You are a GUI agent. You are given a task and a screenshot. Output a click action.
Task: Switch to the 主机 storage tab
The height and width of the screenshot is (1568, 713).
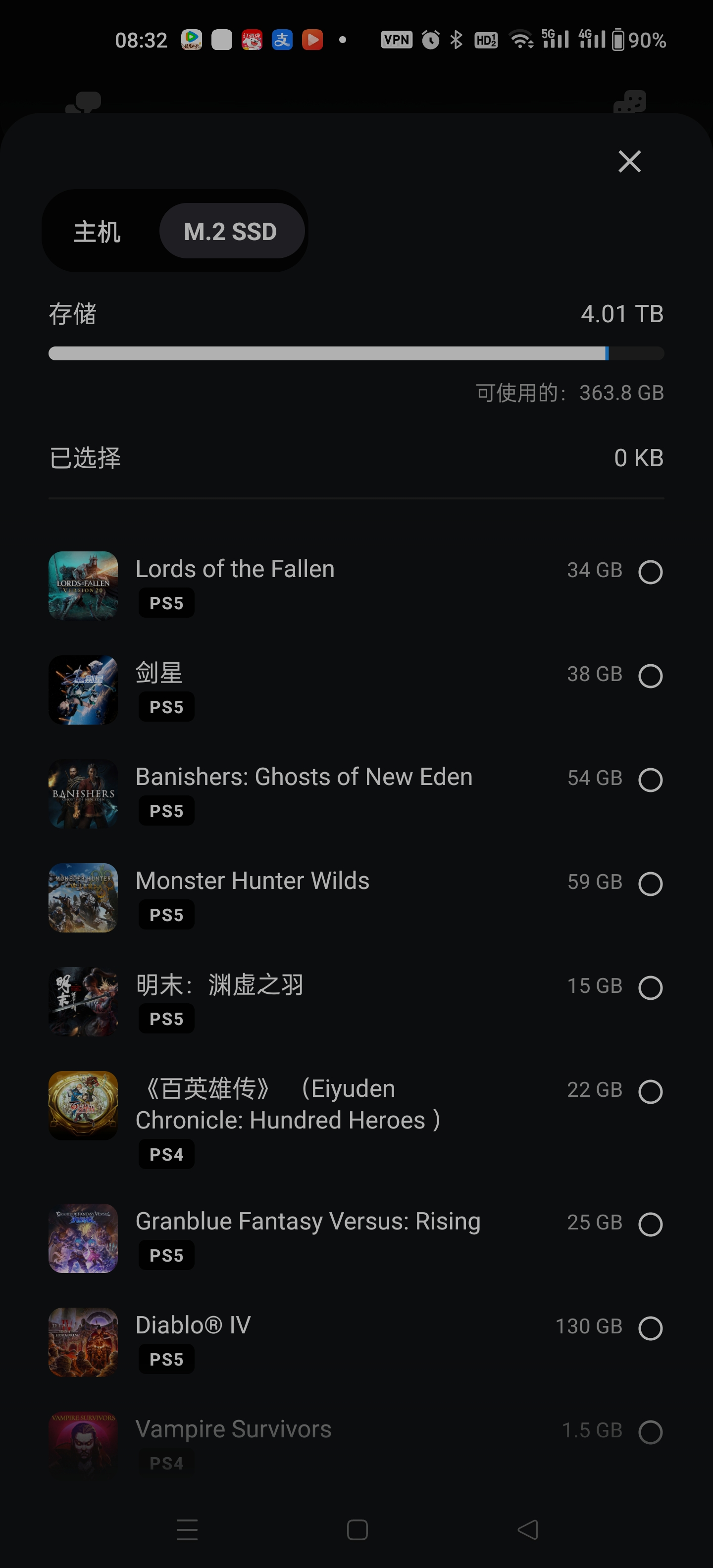coord(98,232)
